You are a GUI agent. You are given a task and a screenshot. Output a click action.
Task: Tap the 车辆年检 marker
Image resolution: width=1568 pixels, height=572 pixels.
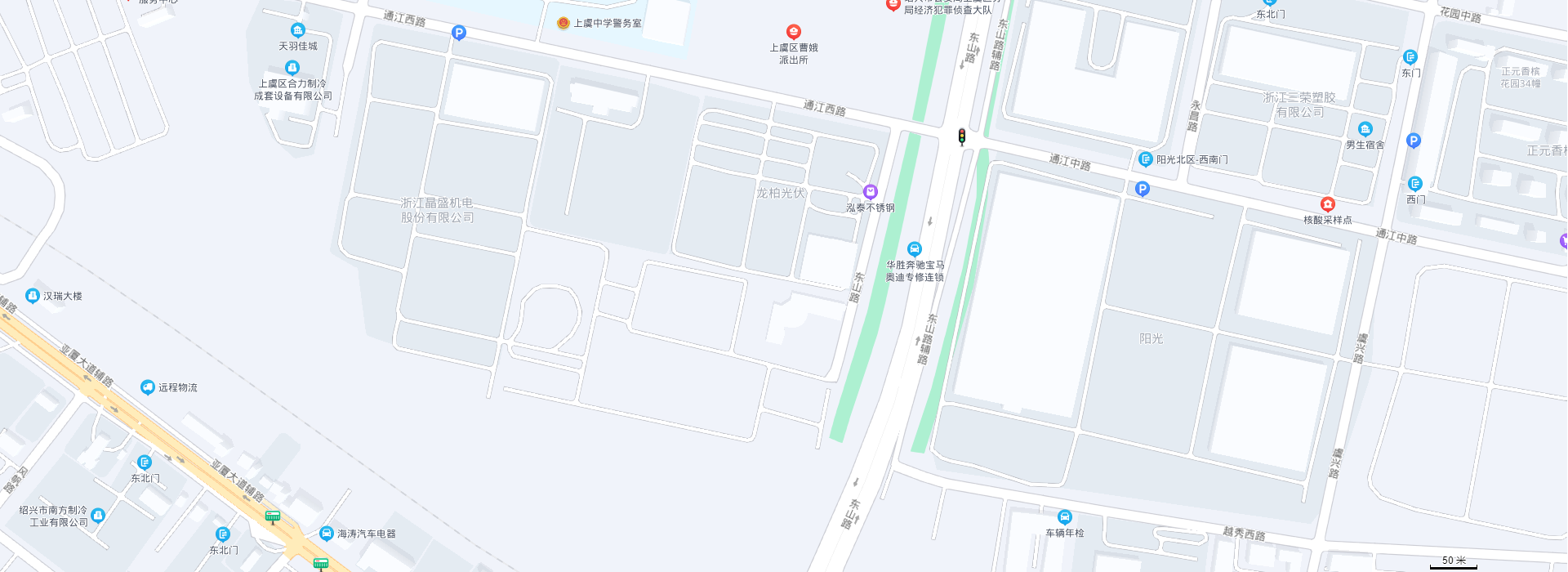[1065, 517]
